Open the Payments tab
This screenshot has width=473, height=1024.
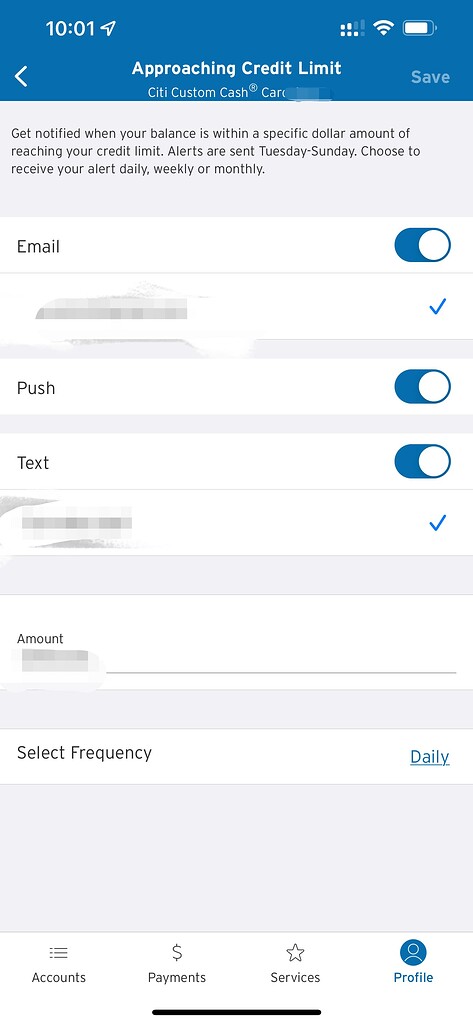pyautogui.click(x=177, y=965)
